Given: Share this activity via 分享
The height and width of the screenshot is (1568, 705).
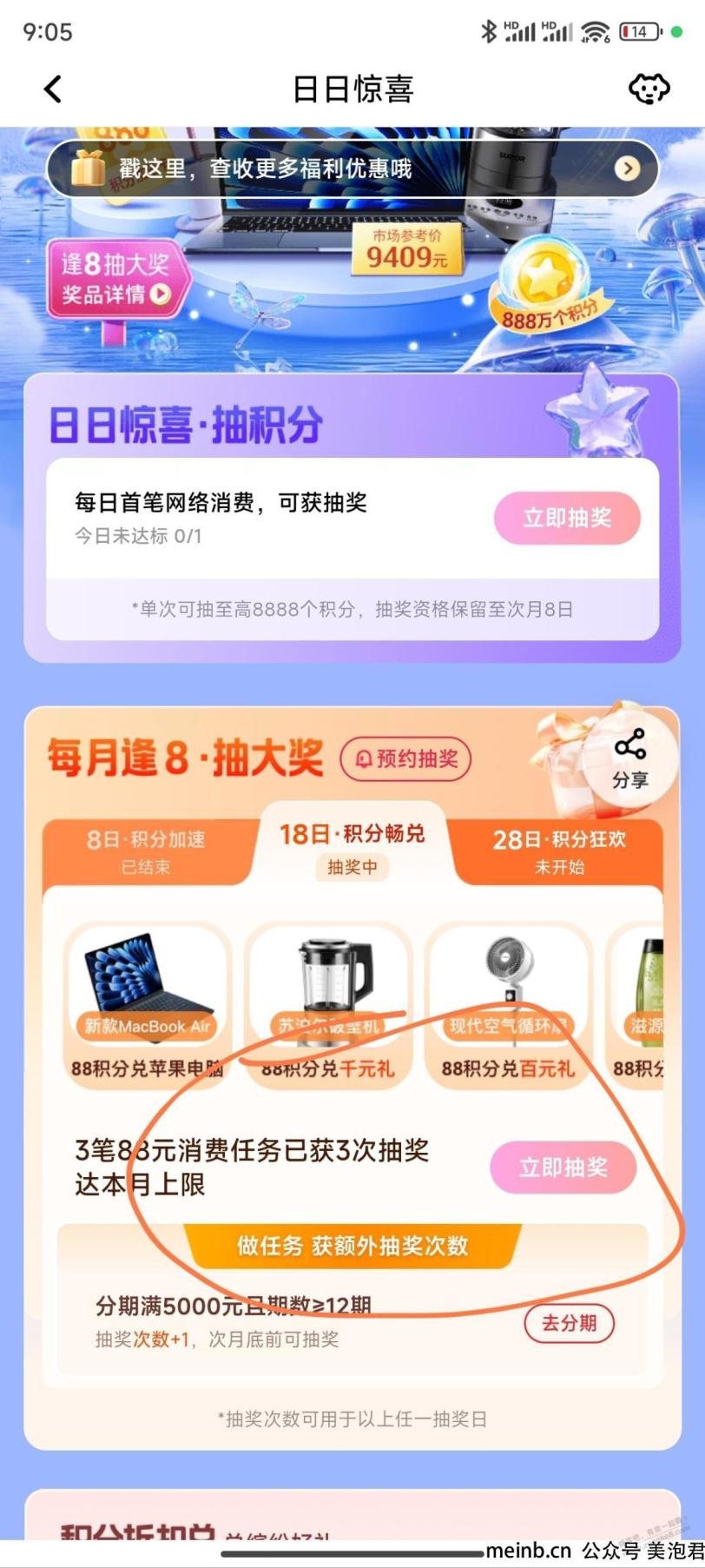Looking at the screenshot, I should click(x=629, y=759).
